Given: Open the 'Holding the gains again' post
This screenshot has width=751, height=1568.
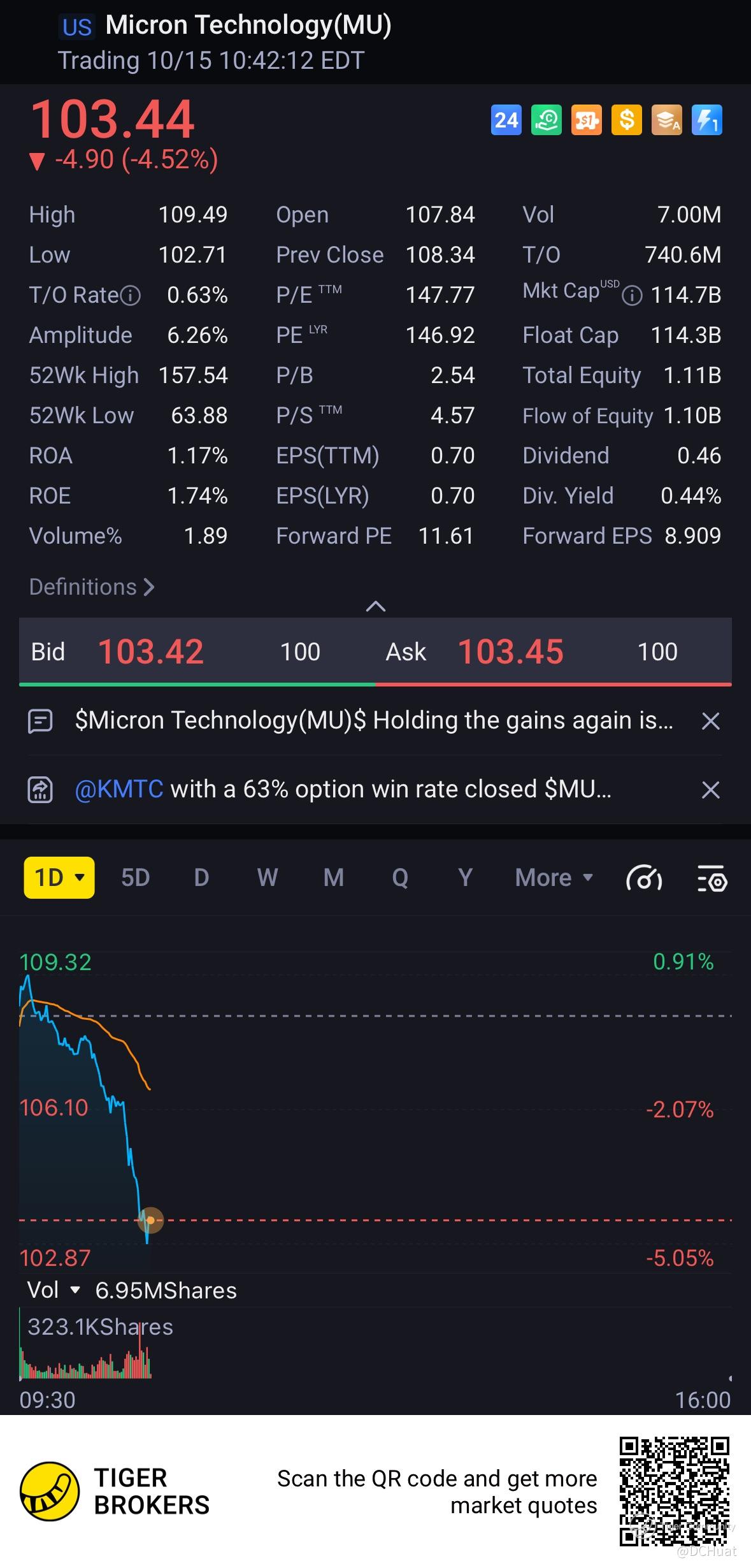Looking at the screenshot, I should [x=373, y=720].
